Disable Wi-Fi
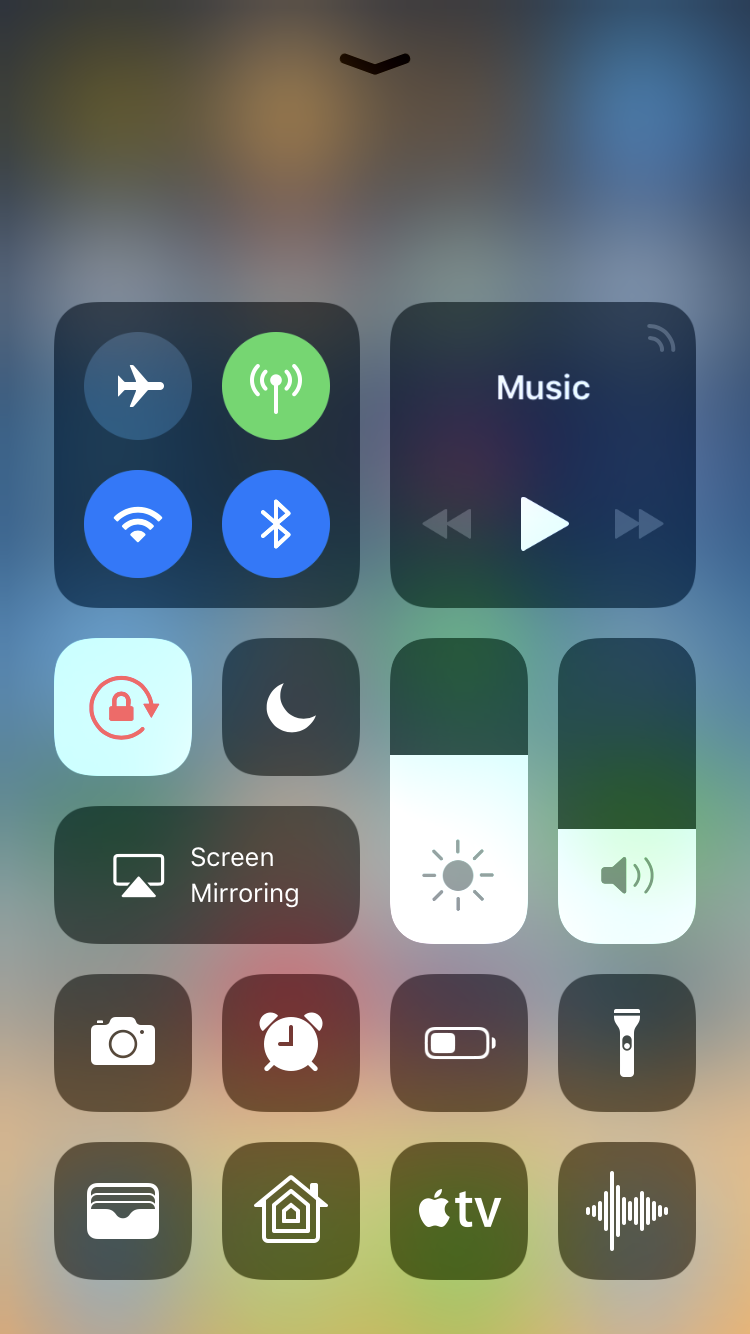This screenshot has height=1334, width=750. 138,524
